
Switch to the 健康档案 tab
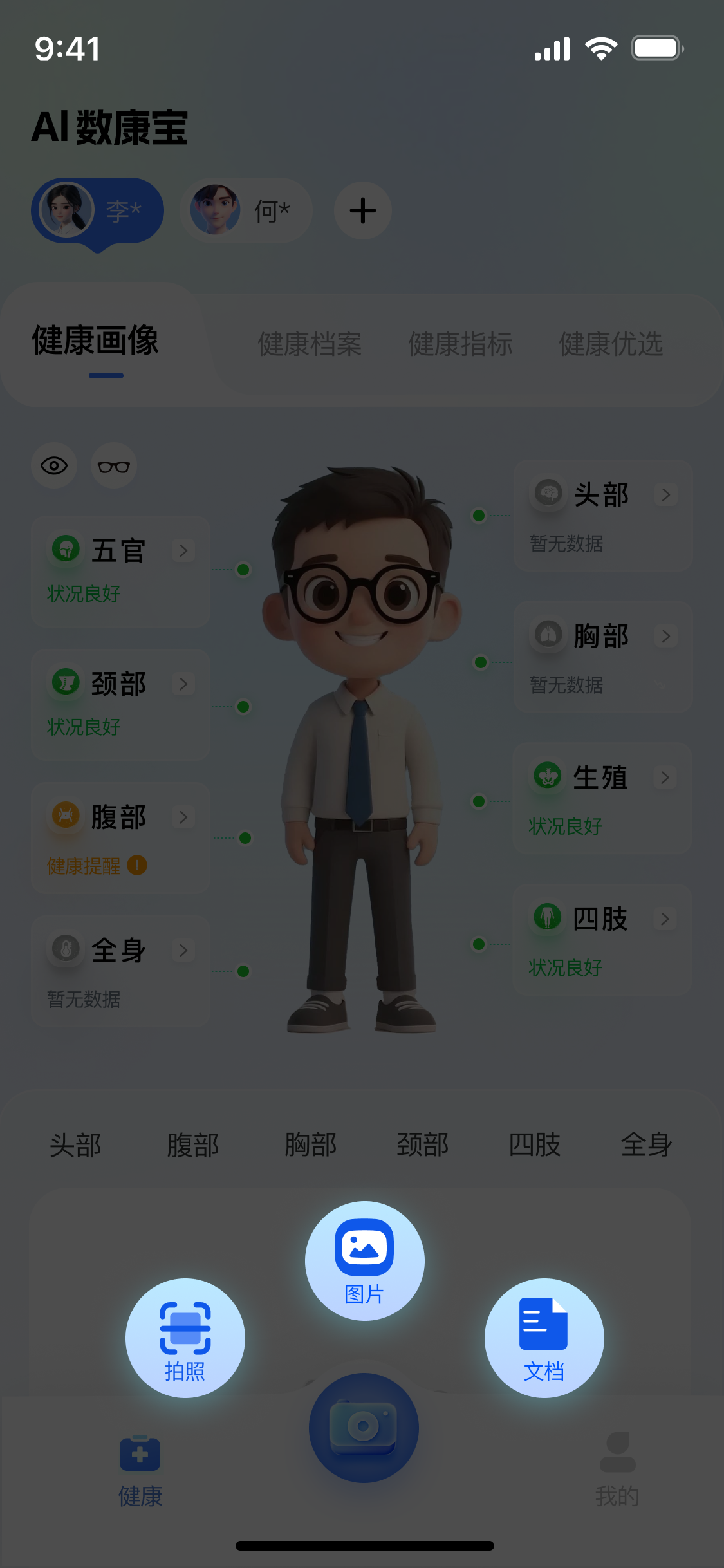click(x=310, y=344)
